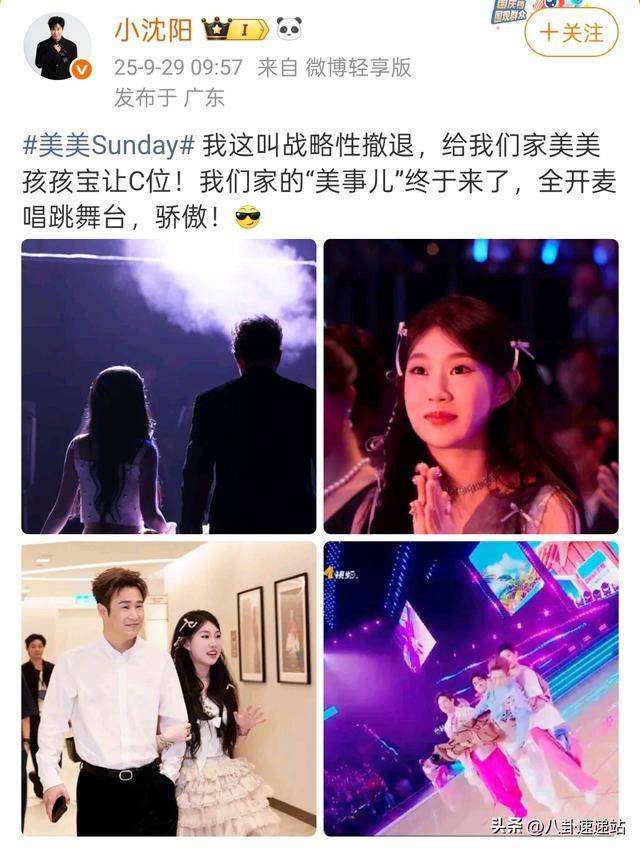This screenshot has height=849, width=640.
Task: Open 小沈阳's profile avatar
Action: click(56, 46)
